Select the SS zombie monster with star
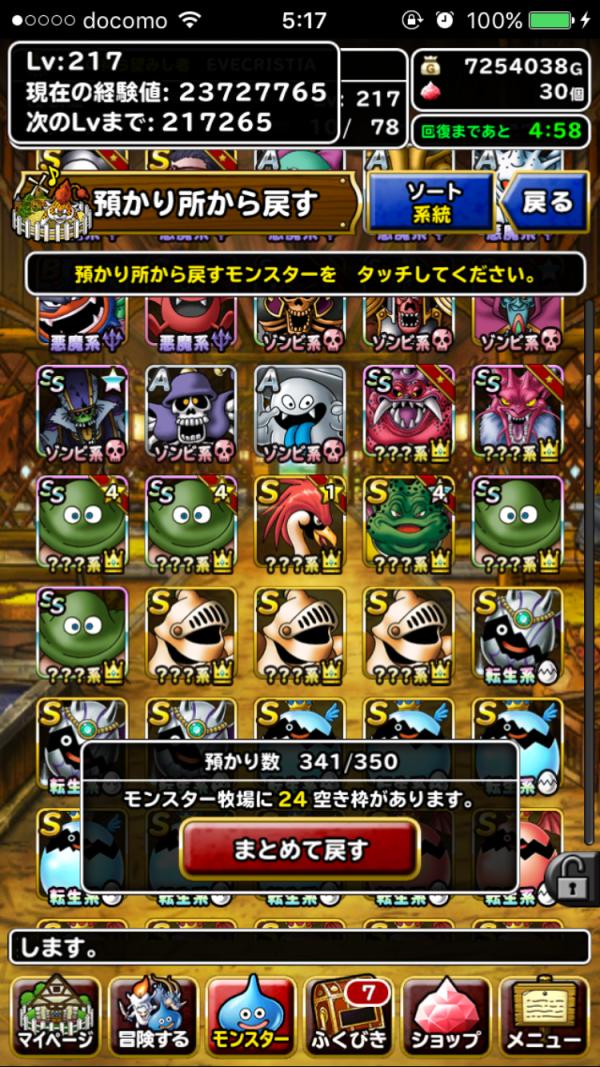600x1067 pixels. 81,411
